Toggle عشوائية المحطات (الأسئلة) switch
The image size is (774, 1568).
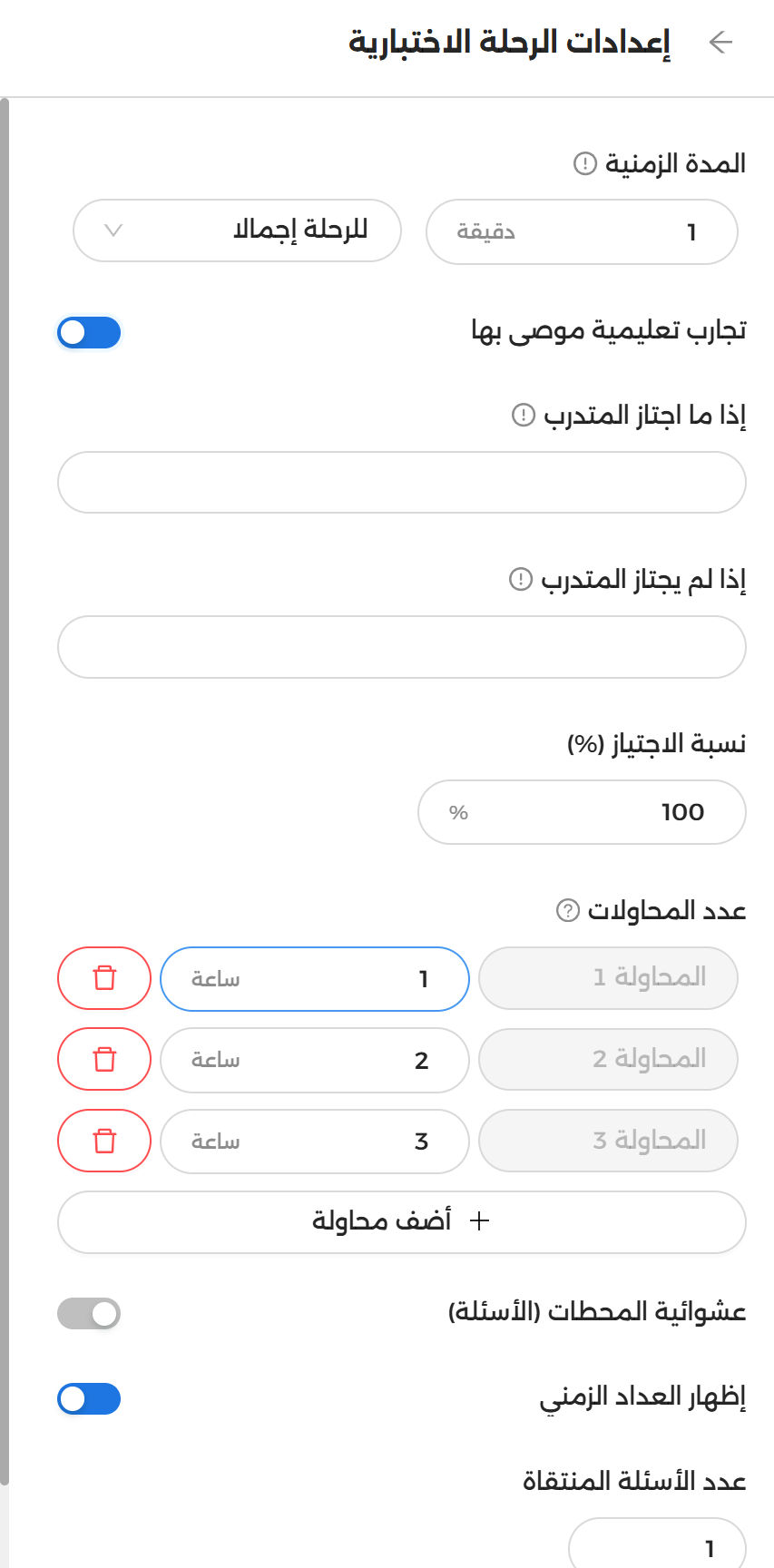point(89,1313)
